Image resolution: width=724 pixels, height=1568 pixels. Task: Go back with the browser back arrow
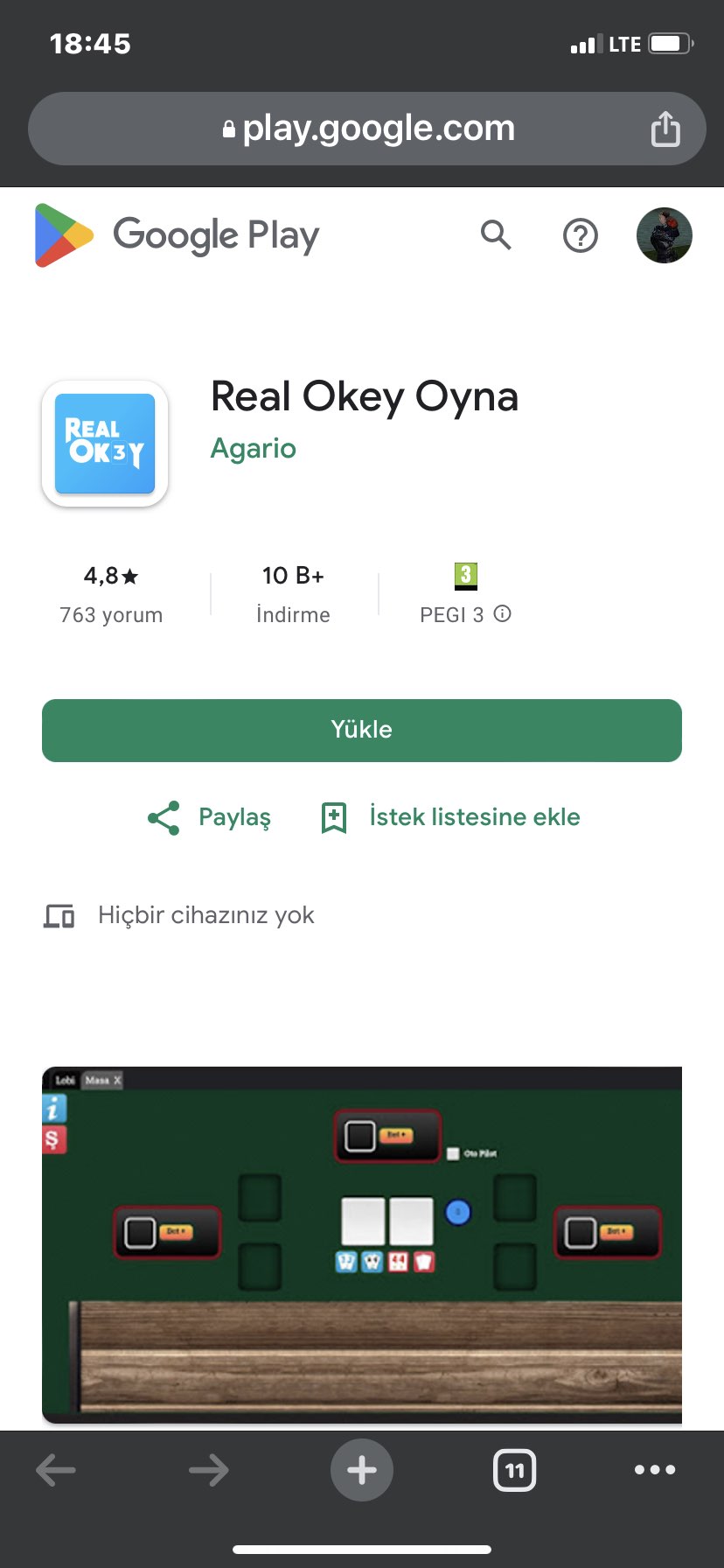[x=56, y=1471]
